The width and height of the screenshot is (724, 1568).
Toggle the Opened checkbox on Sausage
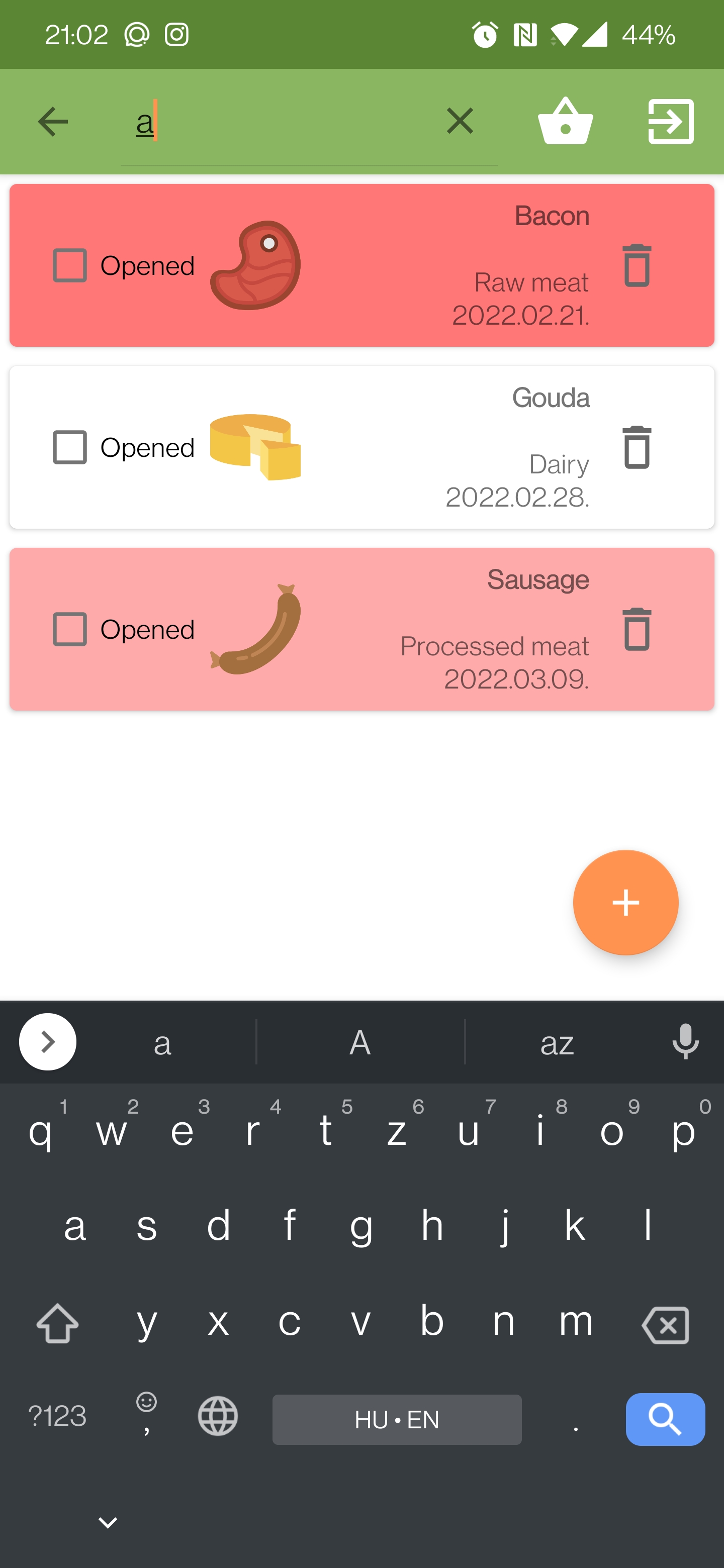coord(69,630)
